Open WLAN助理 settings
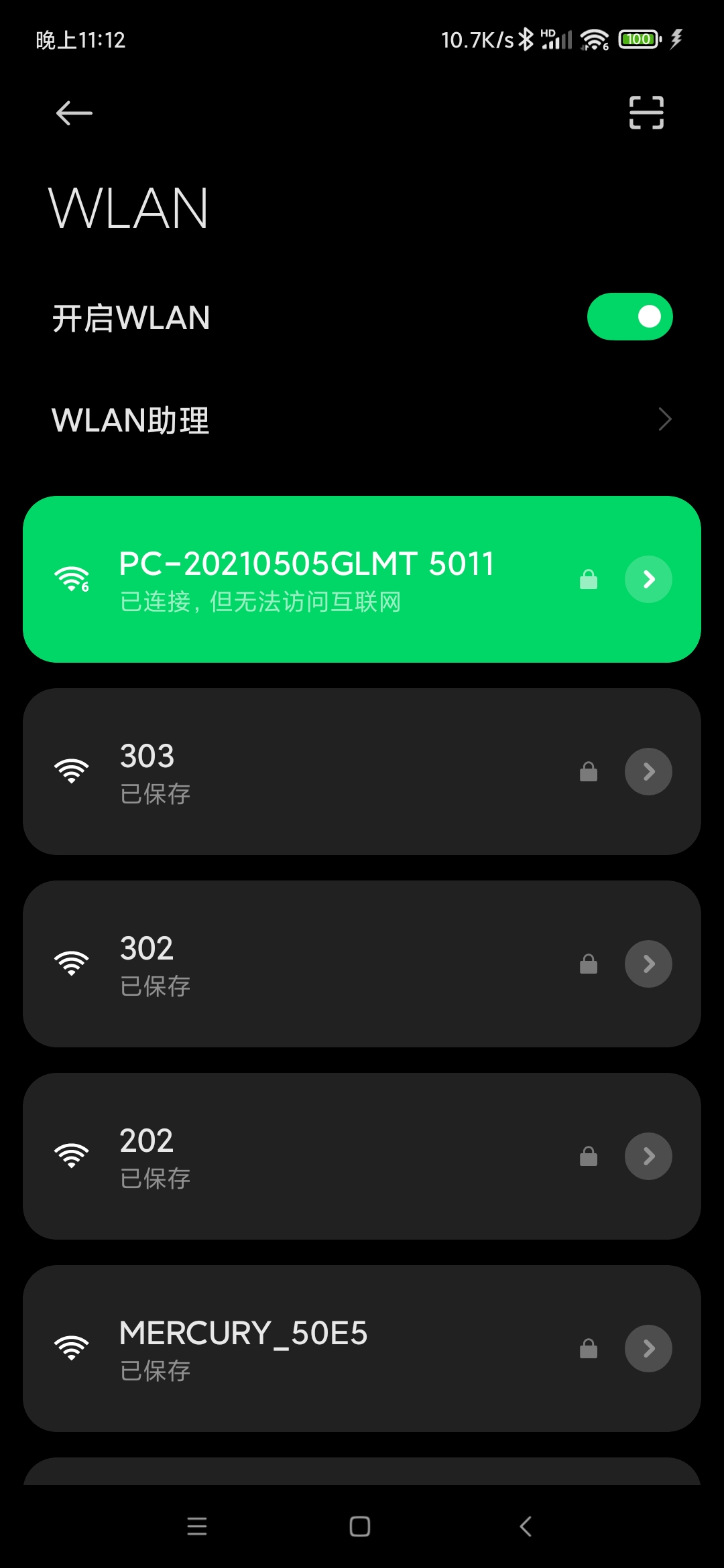Screen dimensions: 724x1568 click(x=362, y=420)
